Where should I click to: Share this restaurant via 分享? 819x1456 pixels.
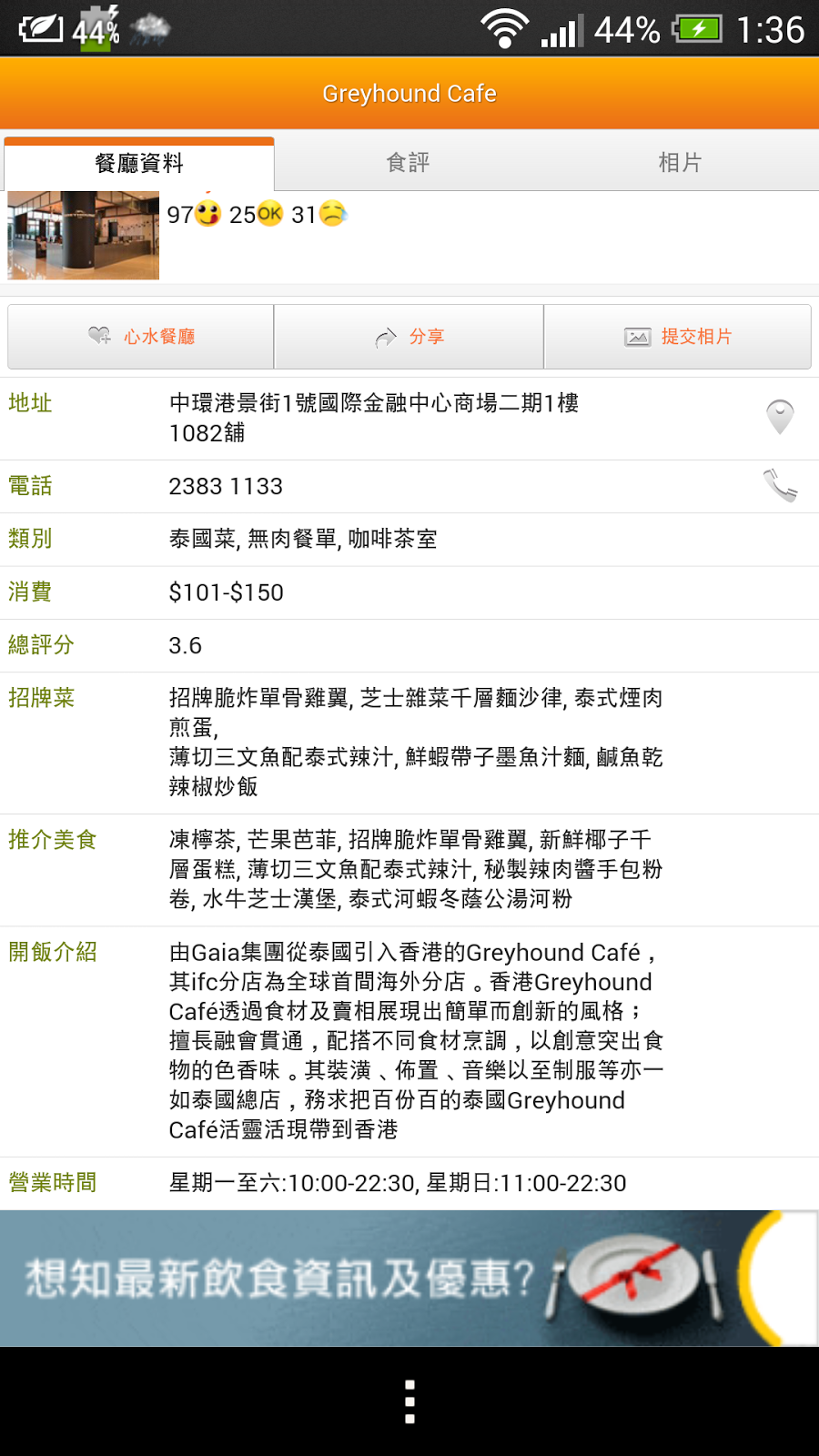coord(409,337)
